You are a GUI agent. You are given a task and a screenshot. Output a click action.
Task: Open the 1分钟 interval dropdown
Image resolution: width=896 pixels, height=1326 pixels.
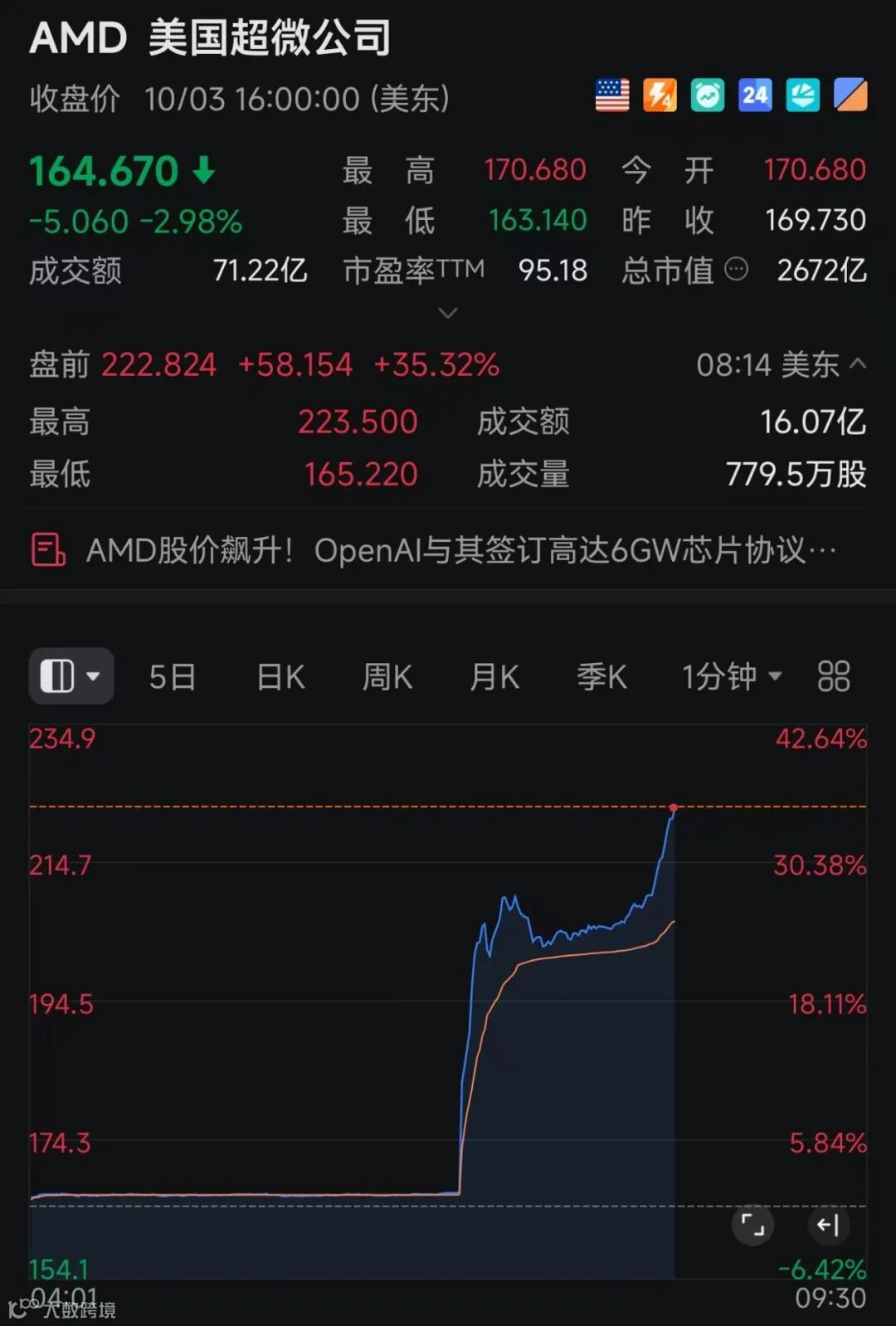732,677
